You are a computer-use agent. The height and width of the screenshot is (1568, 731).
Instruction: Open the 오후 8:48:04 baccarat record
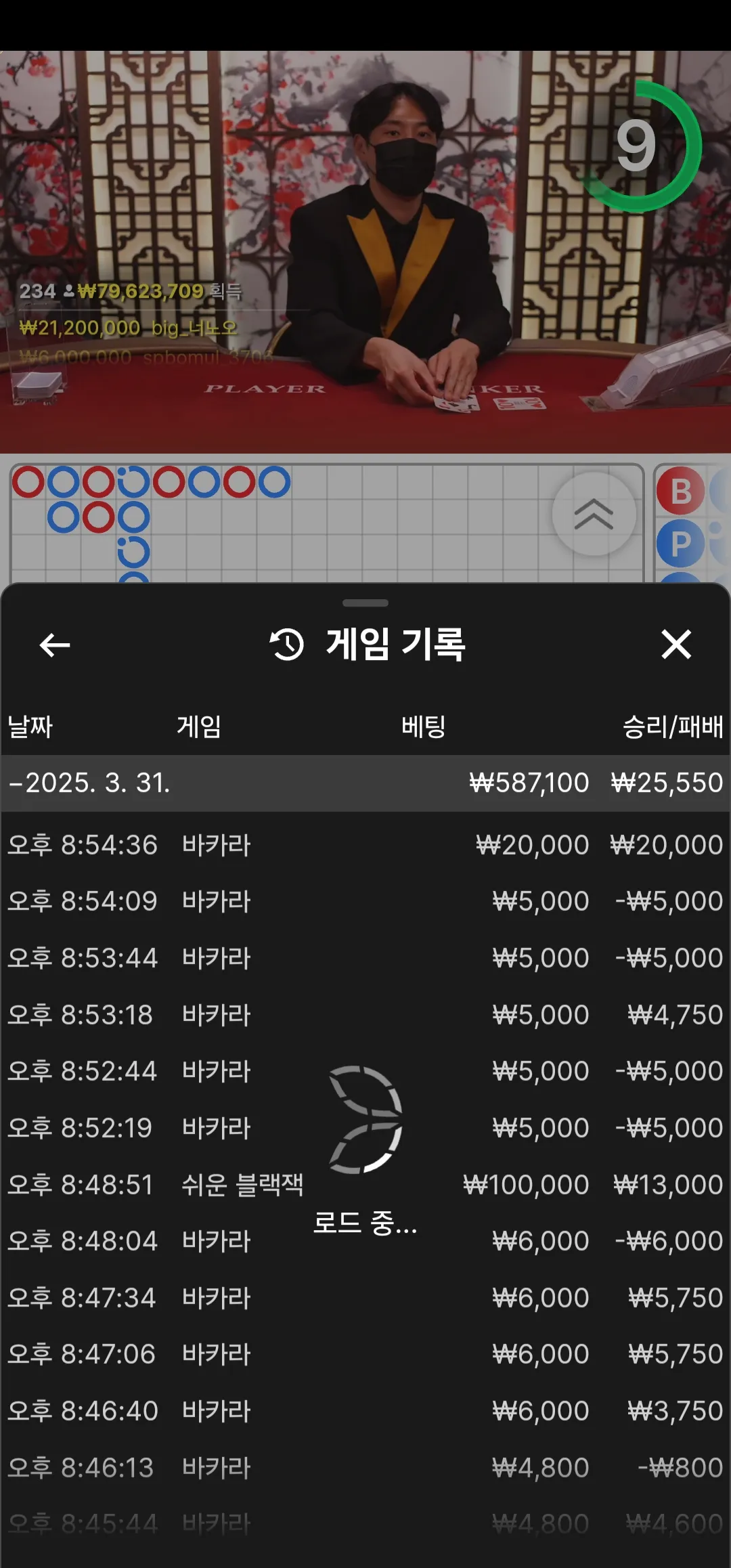click(365, 1241)
